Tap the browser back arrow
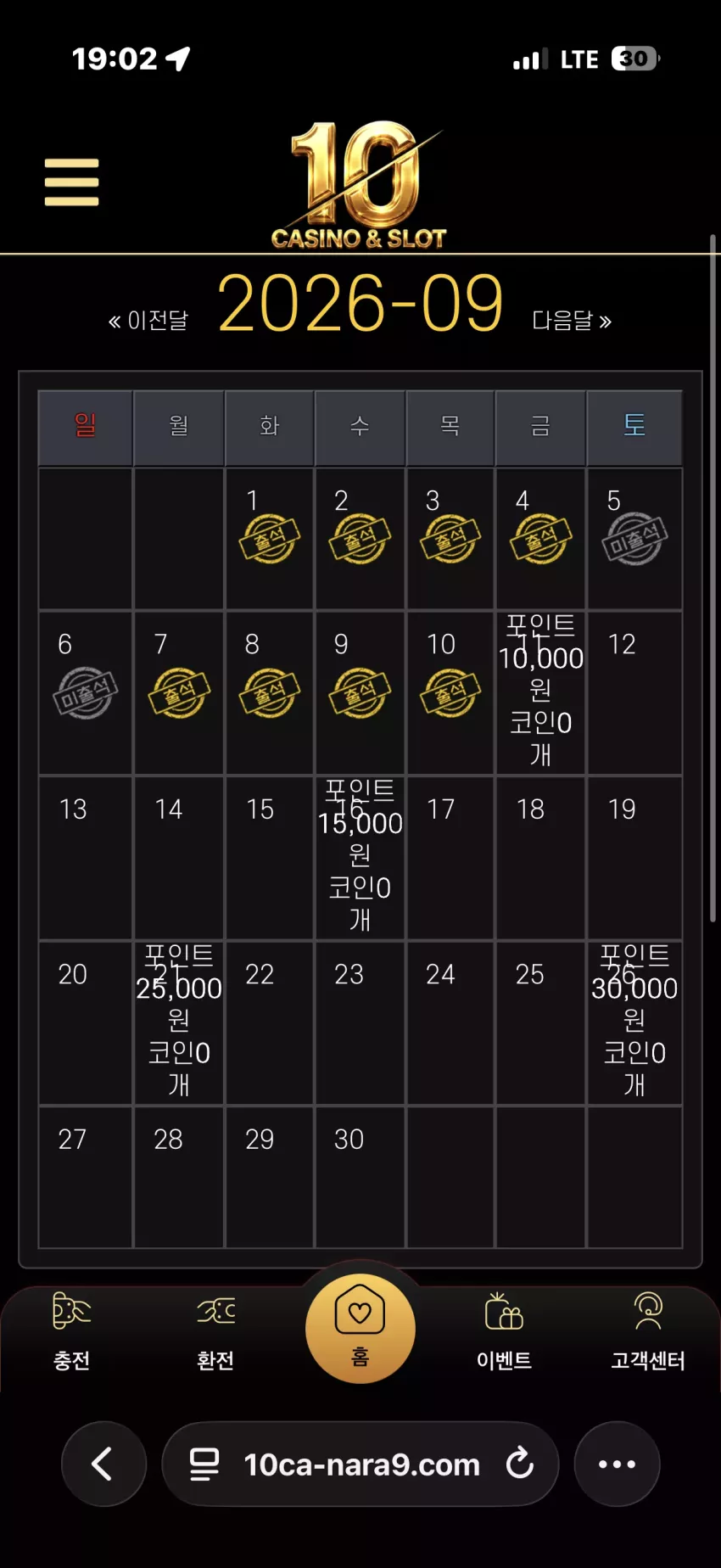The height and width of the screenshot is (1568, 721). pos(103,1464)
